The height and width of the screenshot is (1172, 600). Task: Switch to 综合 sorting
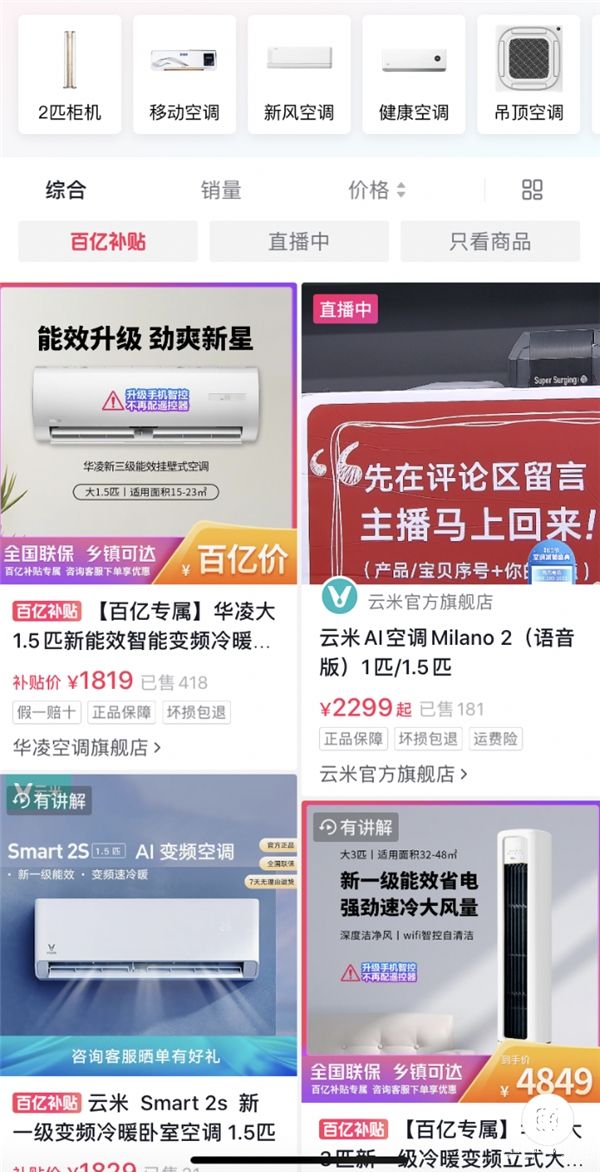coord(66,190)
